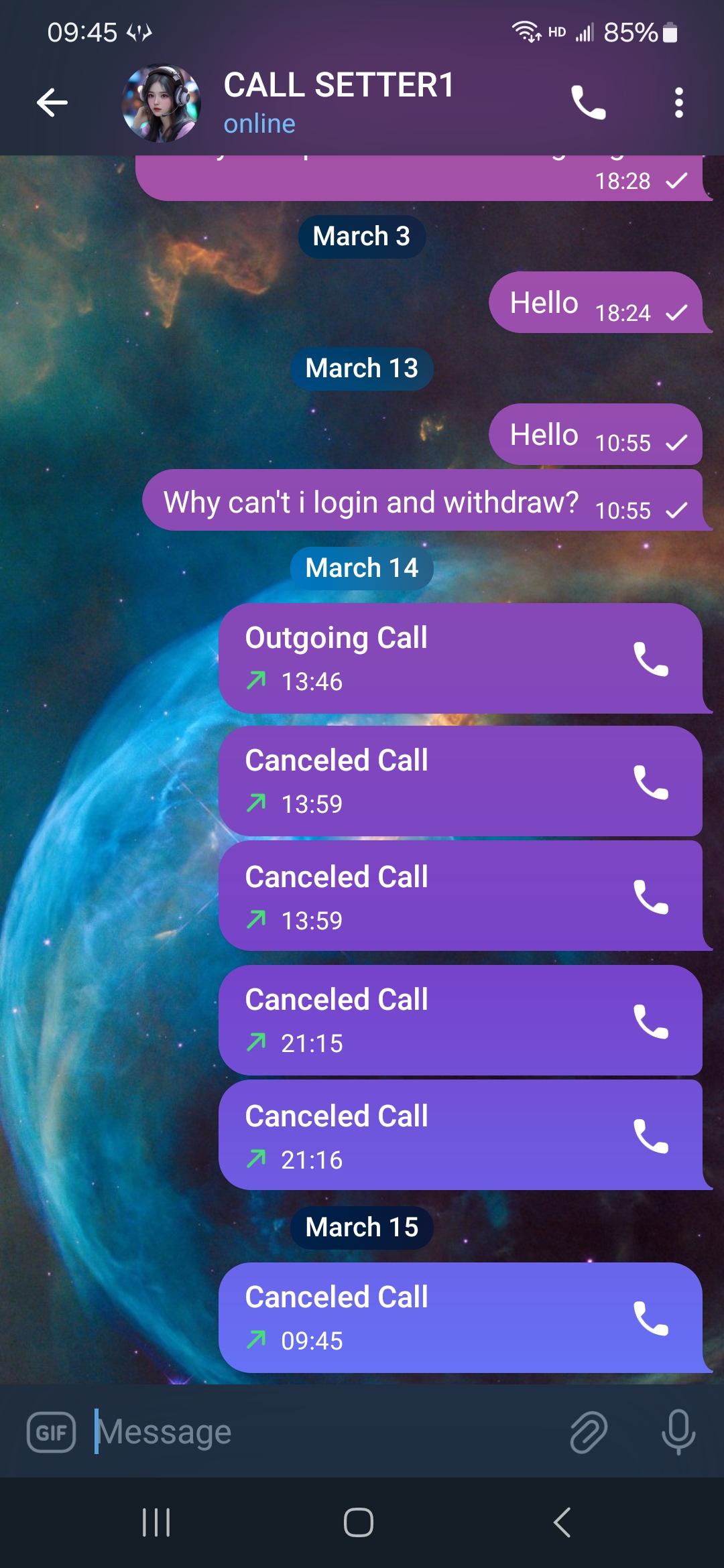Screen dimensions: 724x1568
Task: Record a voice message with the microphone
Action: coord(678,1433)
